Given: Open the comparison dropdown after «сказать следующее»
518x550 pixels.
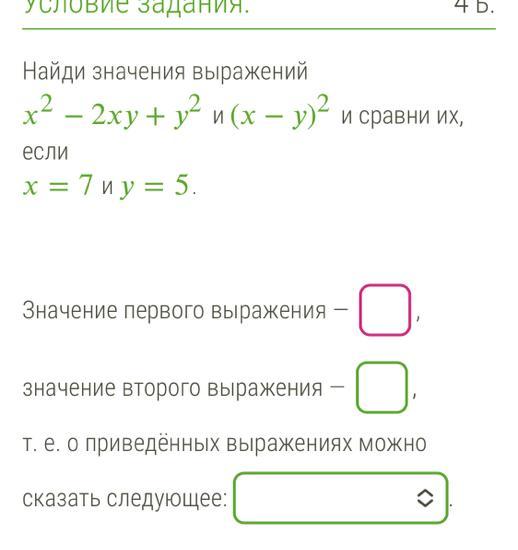Looking at the screenshot, I should pyautogui.click(x=341, y=498).
